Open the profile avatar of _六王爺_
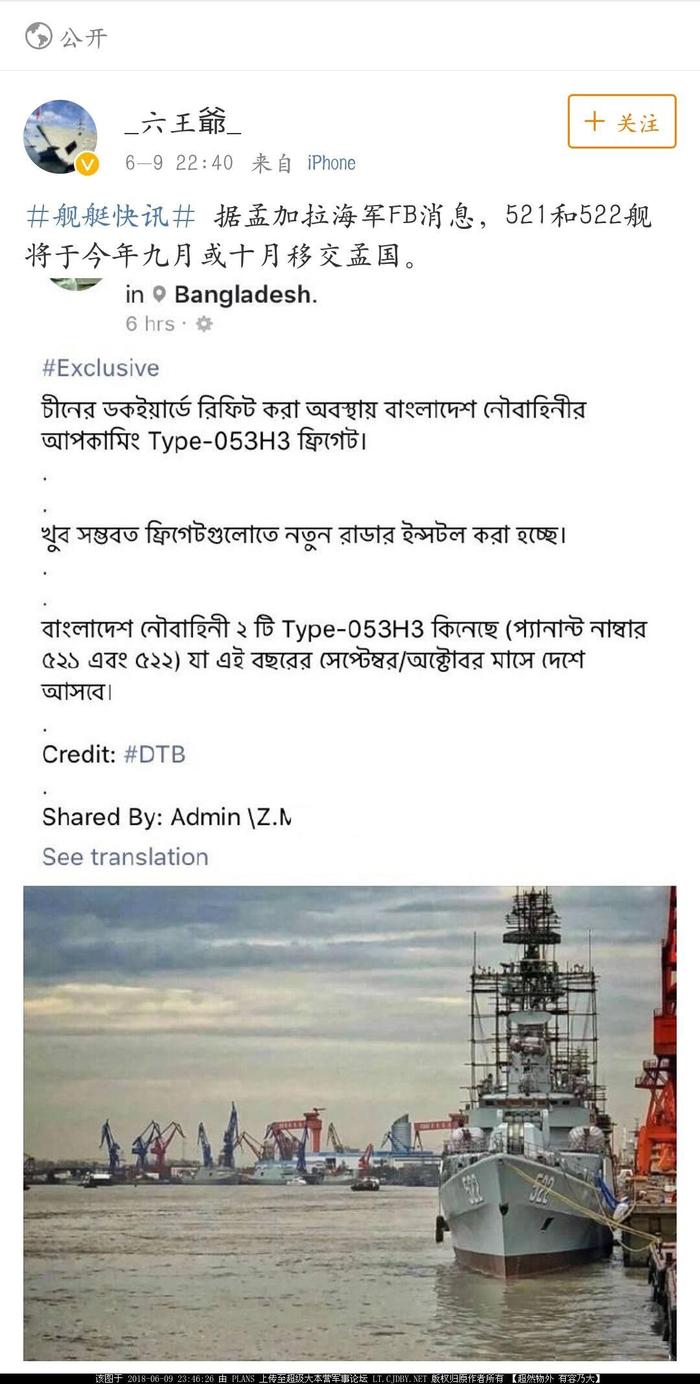The width and height of the screenshot is (700, 1384). 60,137
